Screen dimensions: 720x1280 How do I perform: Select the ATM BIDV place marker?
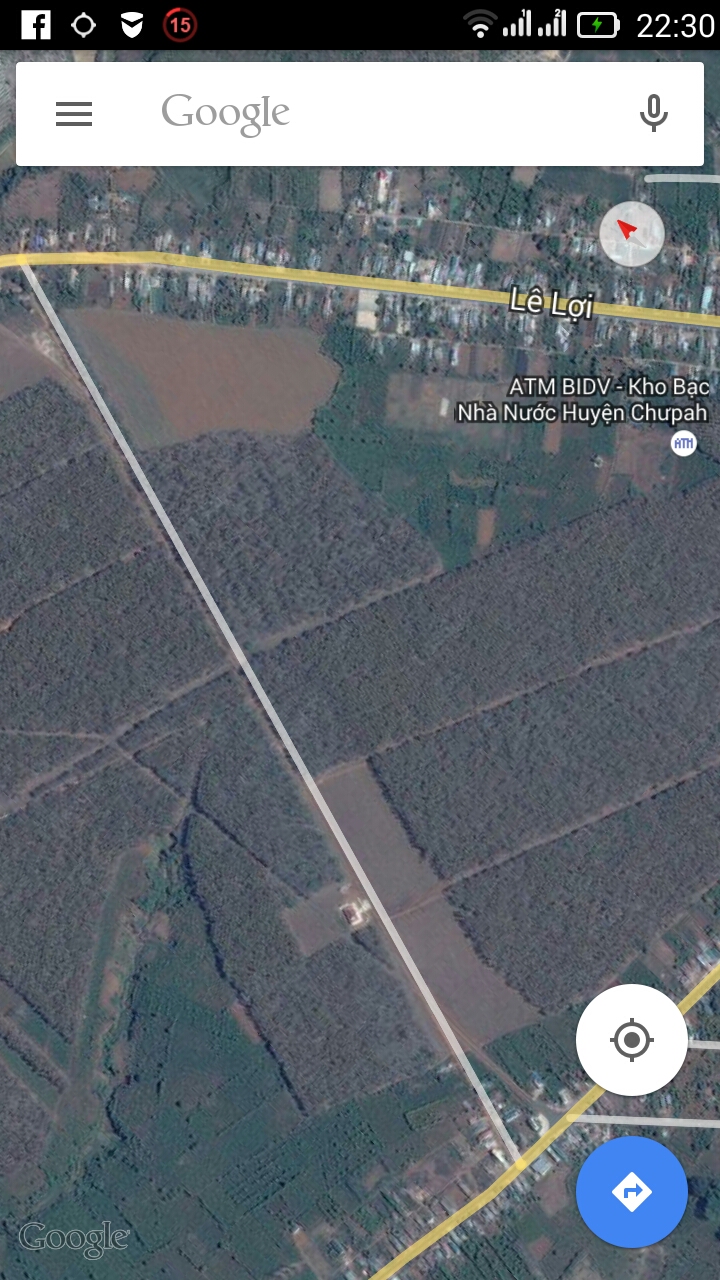pyautogui.click(x=683, y=442)
